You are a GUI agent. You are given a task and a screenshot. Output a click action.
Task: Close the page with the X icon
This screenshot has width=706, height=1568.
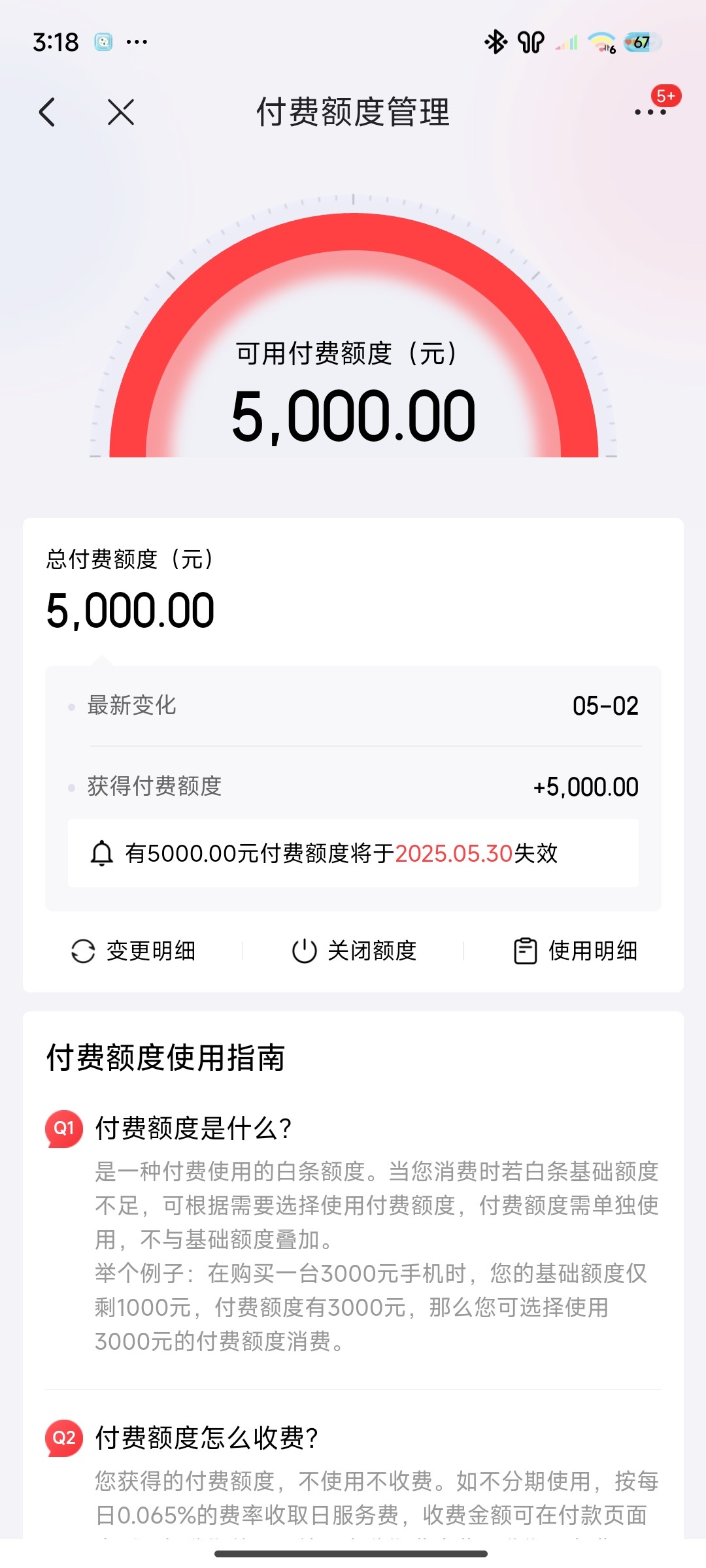121,112
